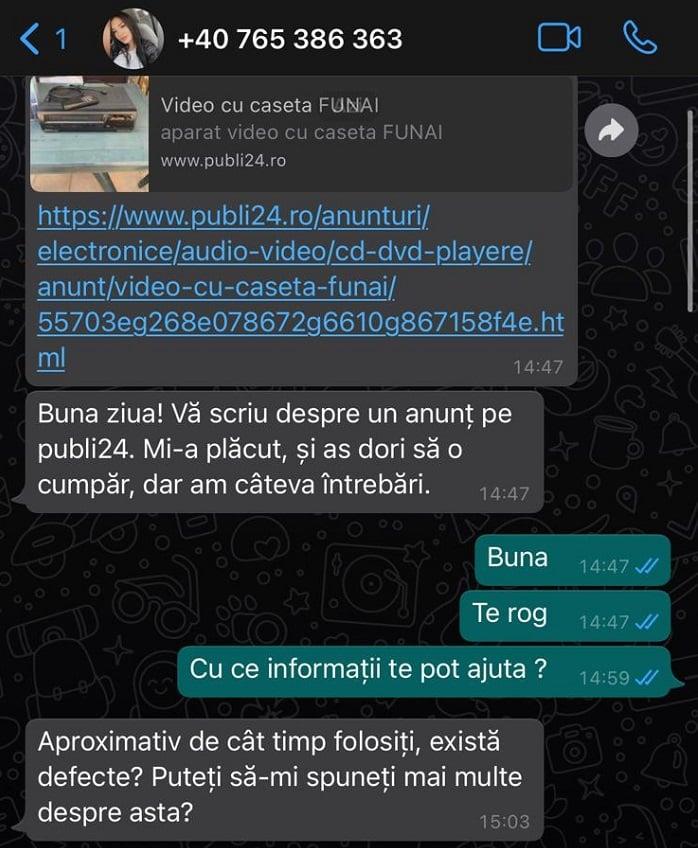
Task: Start a video call
Action: [x=559, y=38]
